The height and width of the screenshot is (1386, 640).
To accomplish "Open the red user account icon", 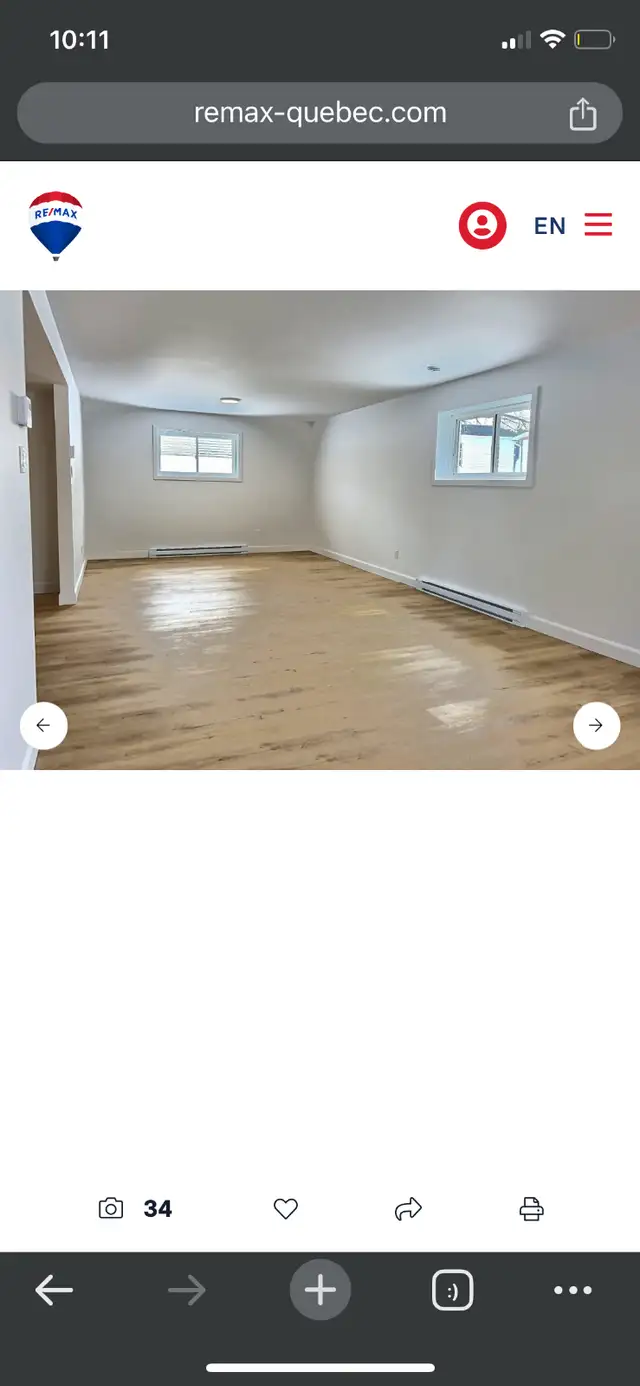I will [482, 225].
